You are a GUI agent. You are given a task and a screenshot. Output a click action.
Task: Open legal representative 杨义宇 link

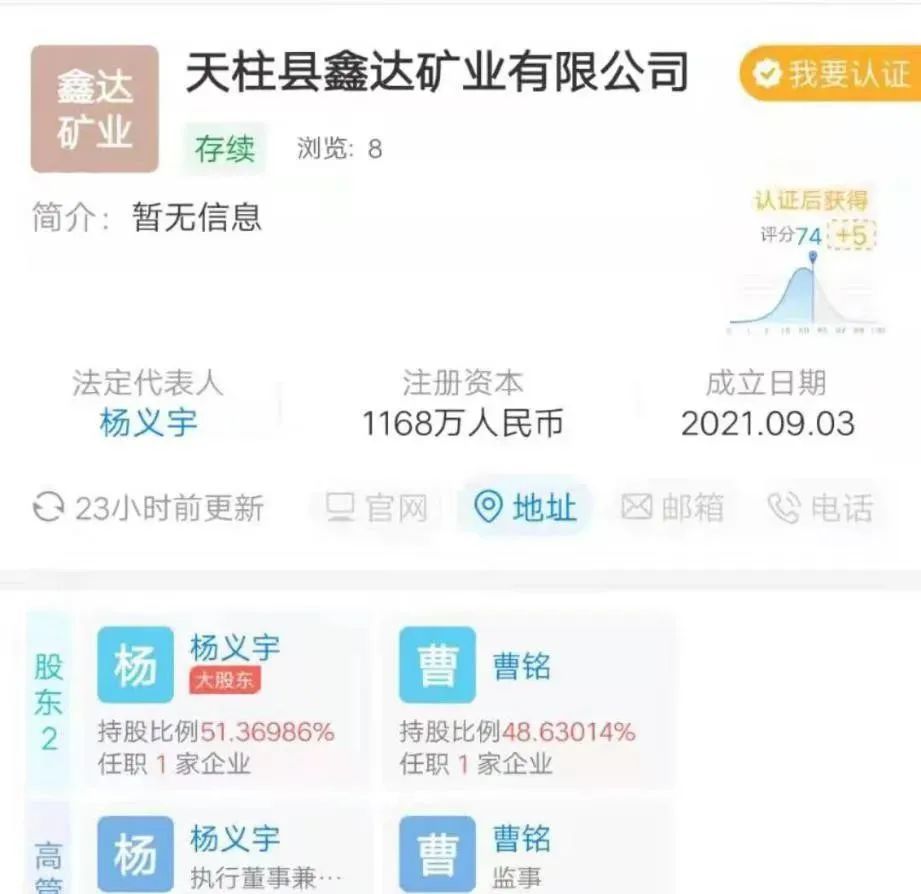148,423
